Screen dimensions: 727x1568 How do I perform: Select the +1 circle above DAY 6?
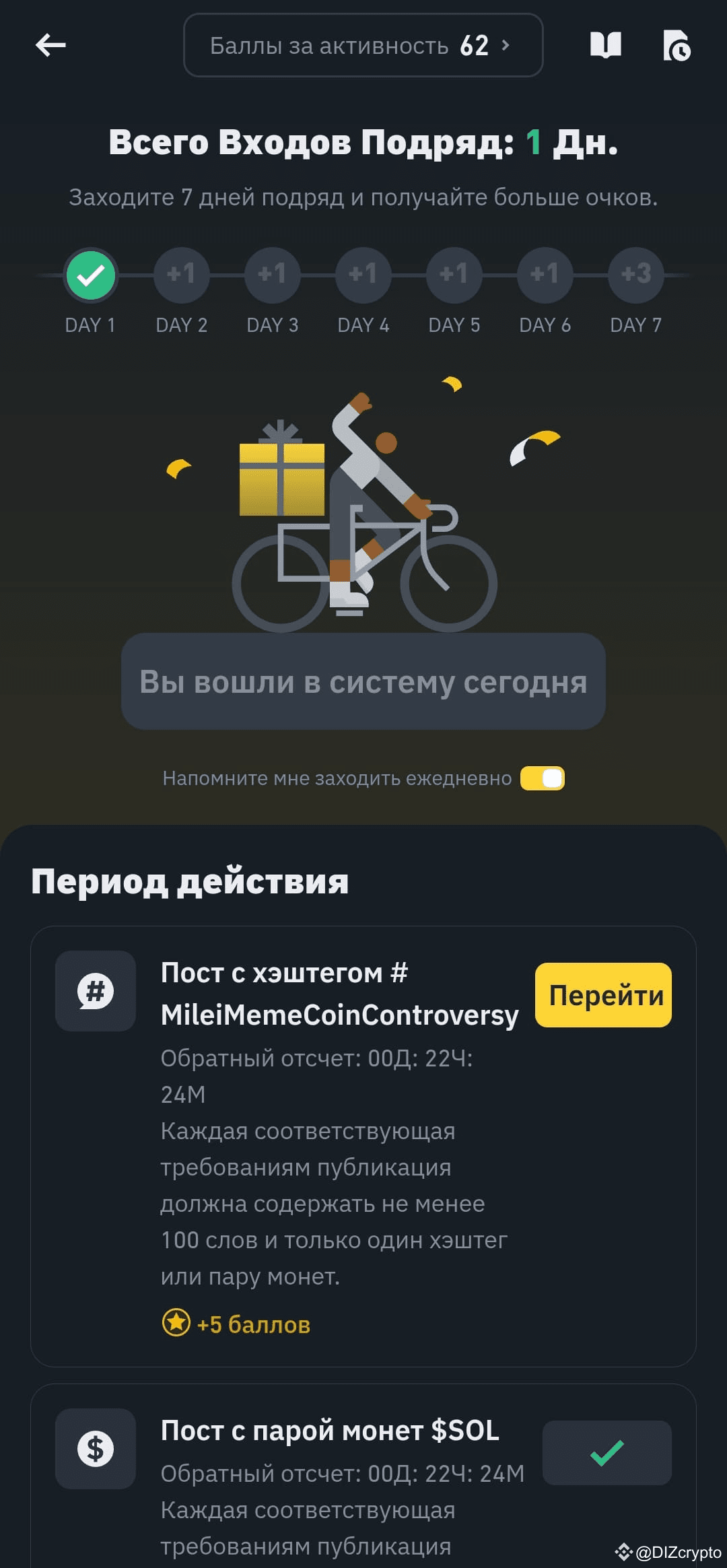coord(544,275)
